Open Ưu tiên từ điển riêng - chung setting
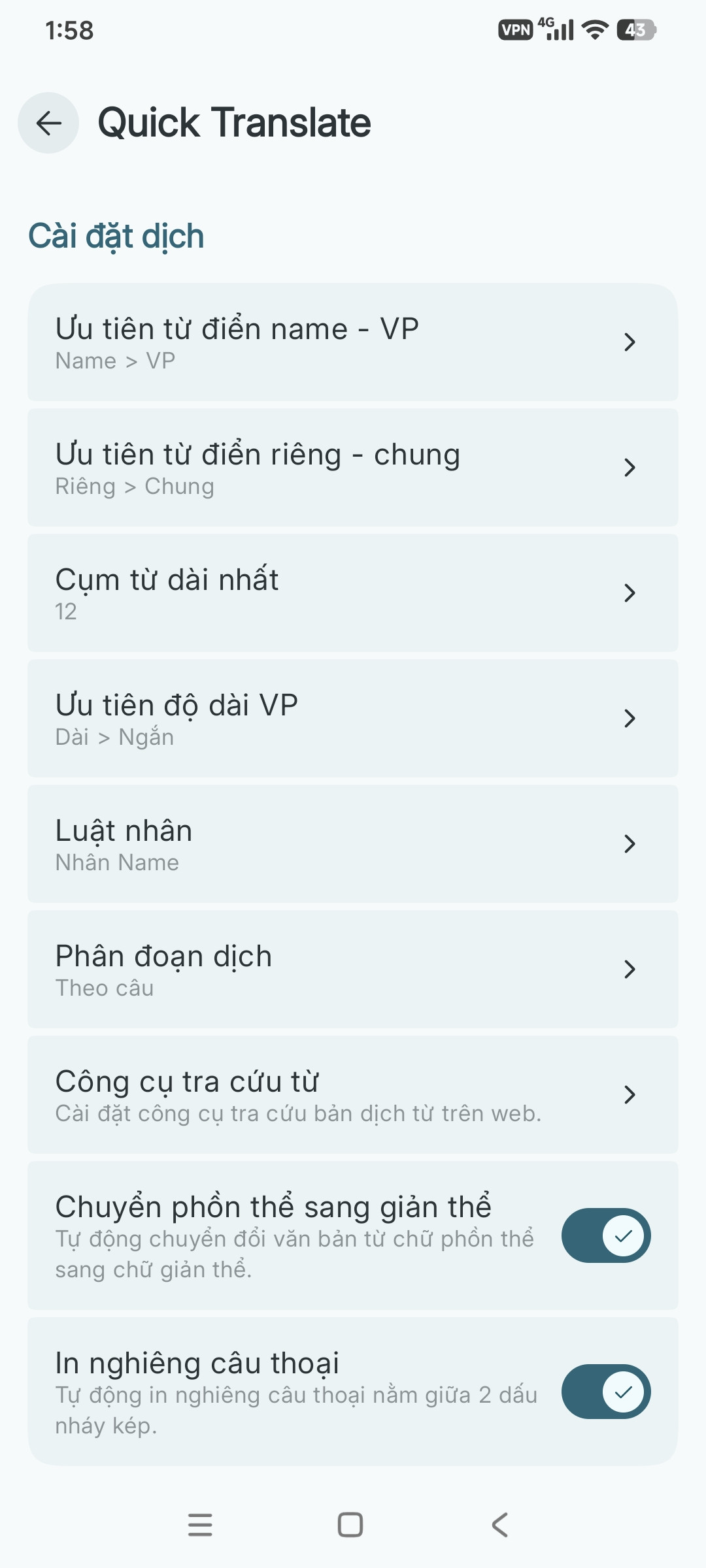This screenshot has width=706, height=1568. tap(353, 468)
